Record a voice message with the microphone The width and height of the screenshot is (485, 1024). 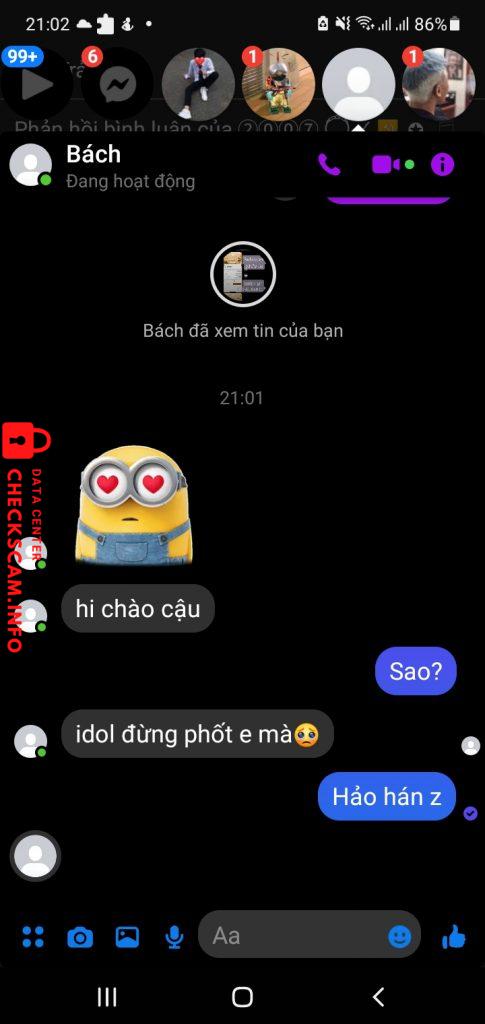pos(174,937)
